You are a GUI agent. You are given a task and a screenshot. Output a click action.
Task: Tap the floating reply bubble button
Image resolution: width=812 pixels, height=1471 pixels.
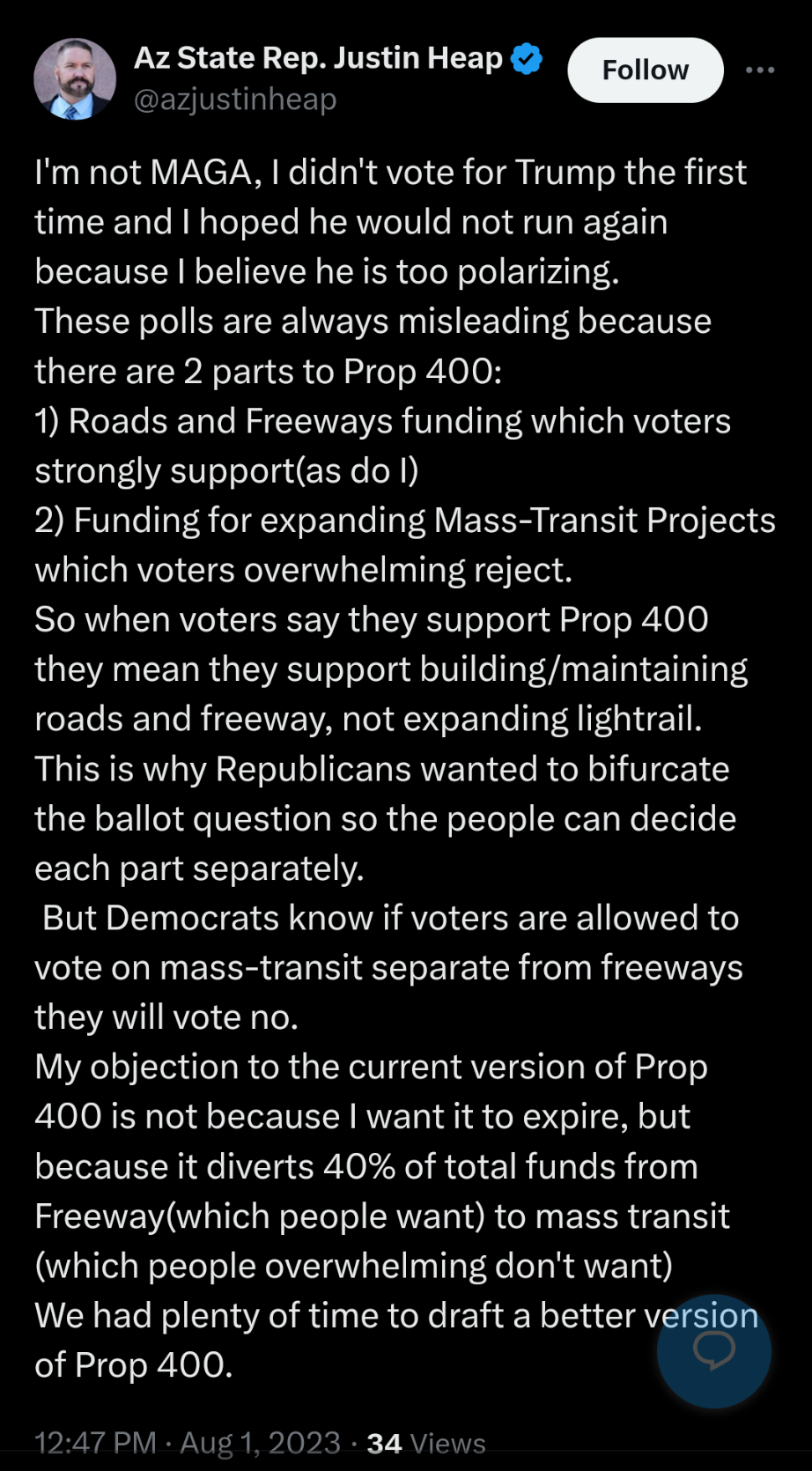point(714,1350)
